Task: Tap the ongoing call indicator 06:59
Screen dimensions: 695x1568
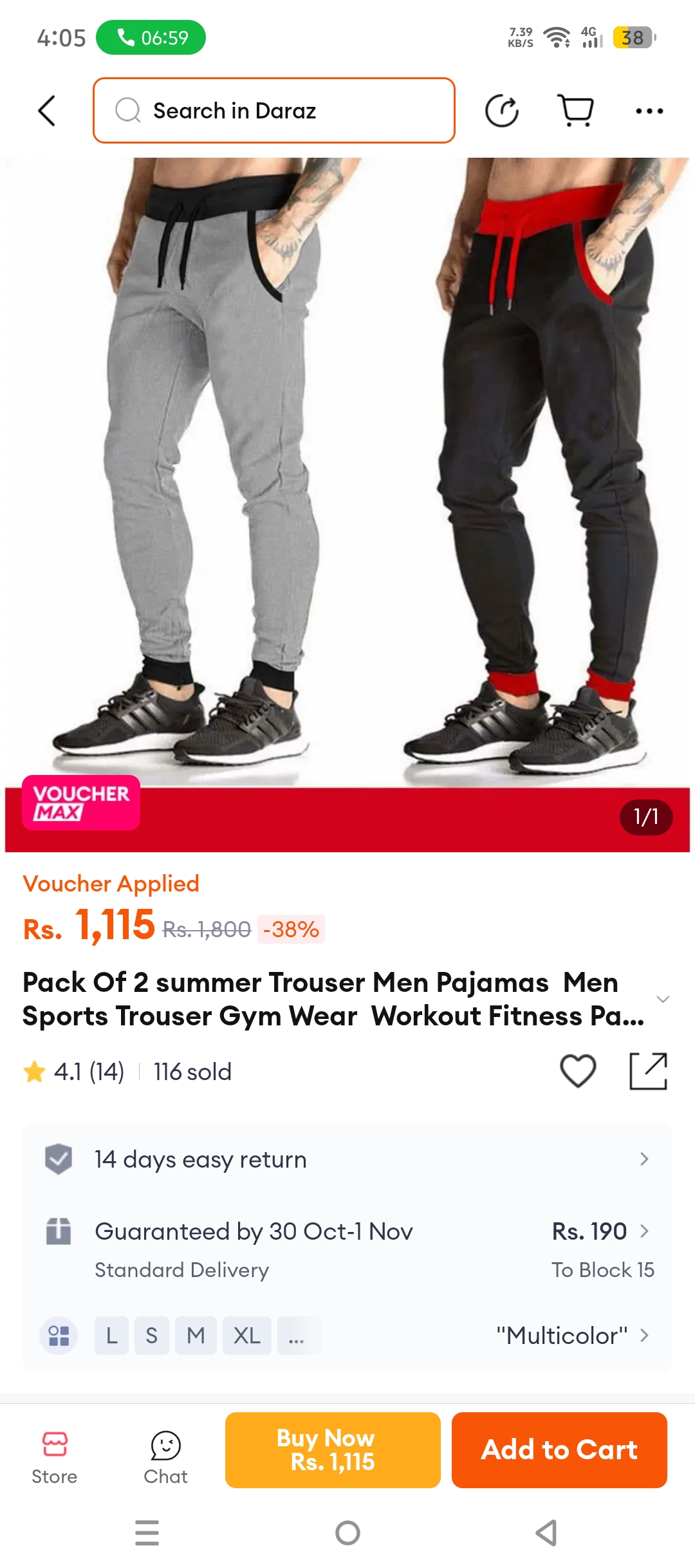Action: 151,37
